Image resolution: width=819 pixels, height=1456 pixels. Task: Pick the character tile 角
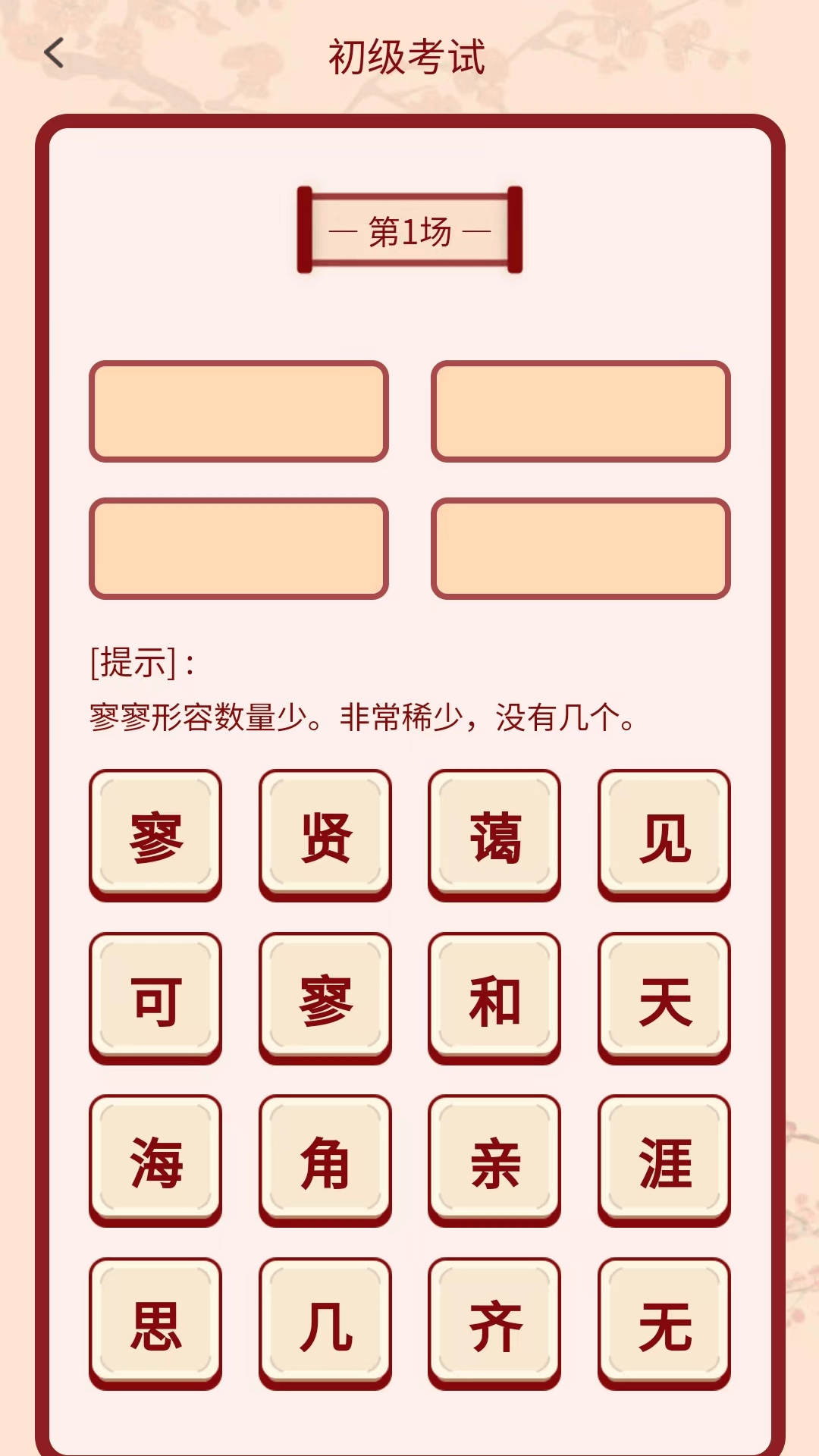click(x=325, y=1159)
